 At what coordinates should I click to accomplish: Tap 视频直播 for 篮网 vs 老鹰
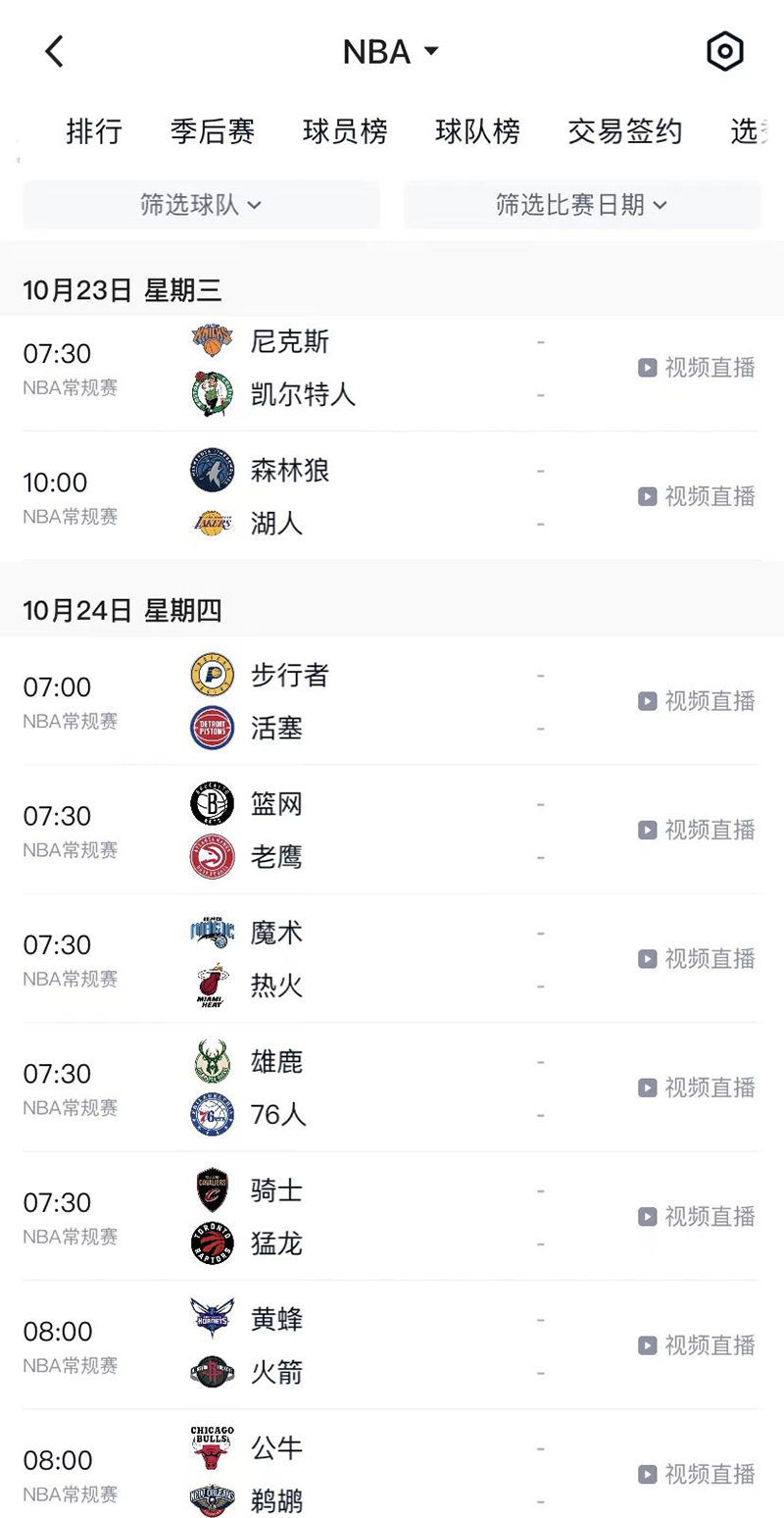[697, 831]
